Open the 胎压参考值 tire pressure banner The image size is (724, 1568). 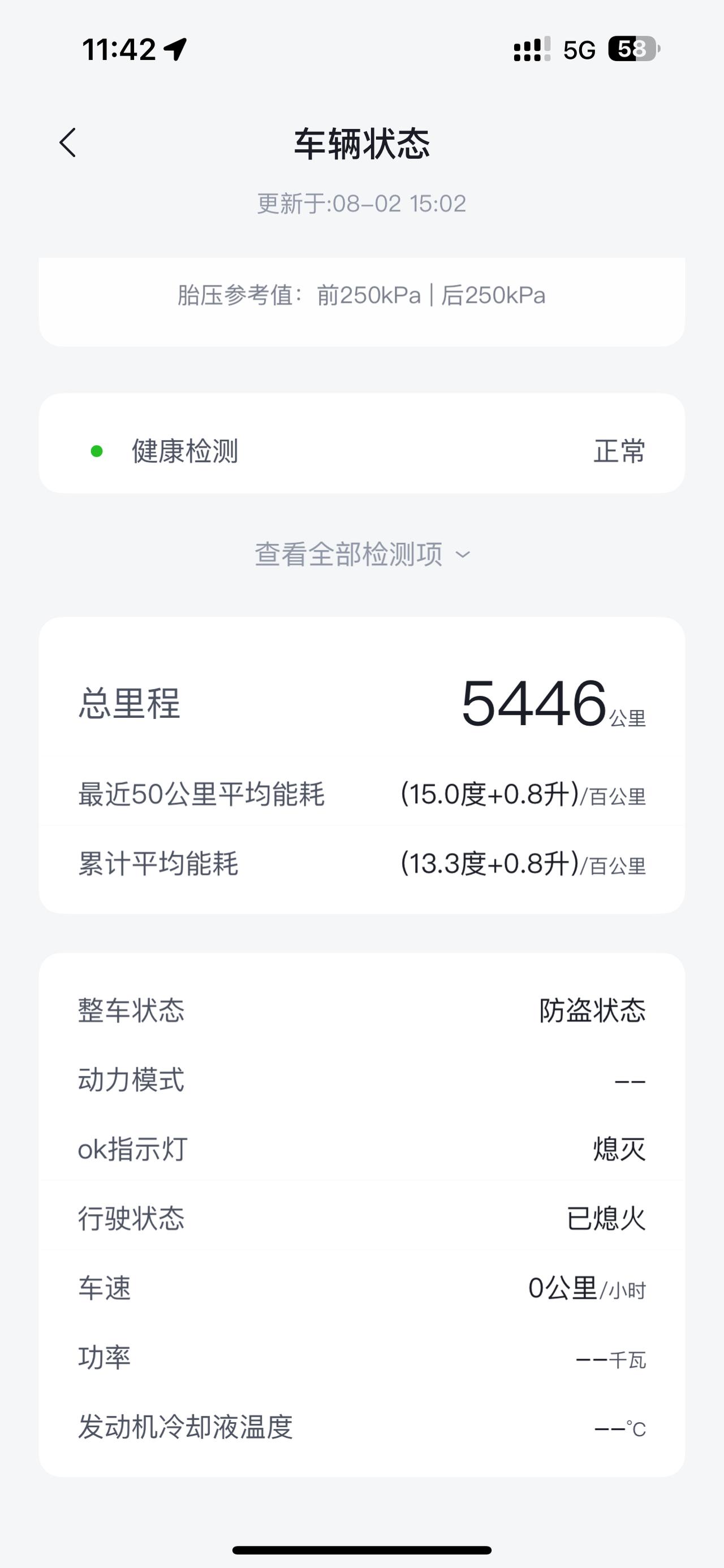tap(361, 296)
